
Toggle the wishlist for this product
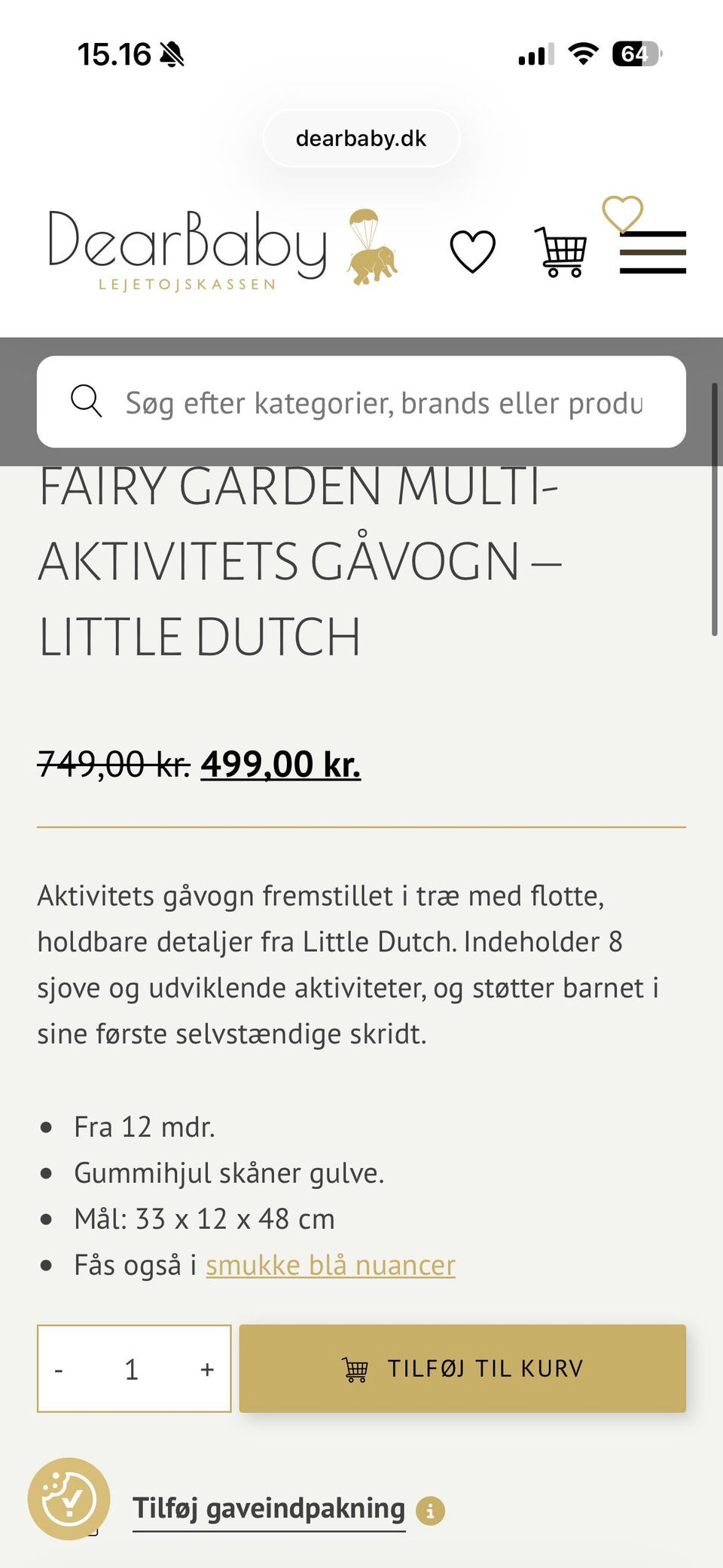click(472, 251)
